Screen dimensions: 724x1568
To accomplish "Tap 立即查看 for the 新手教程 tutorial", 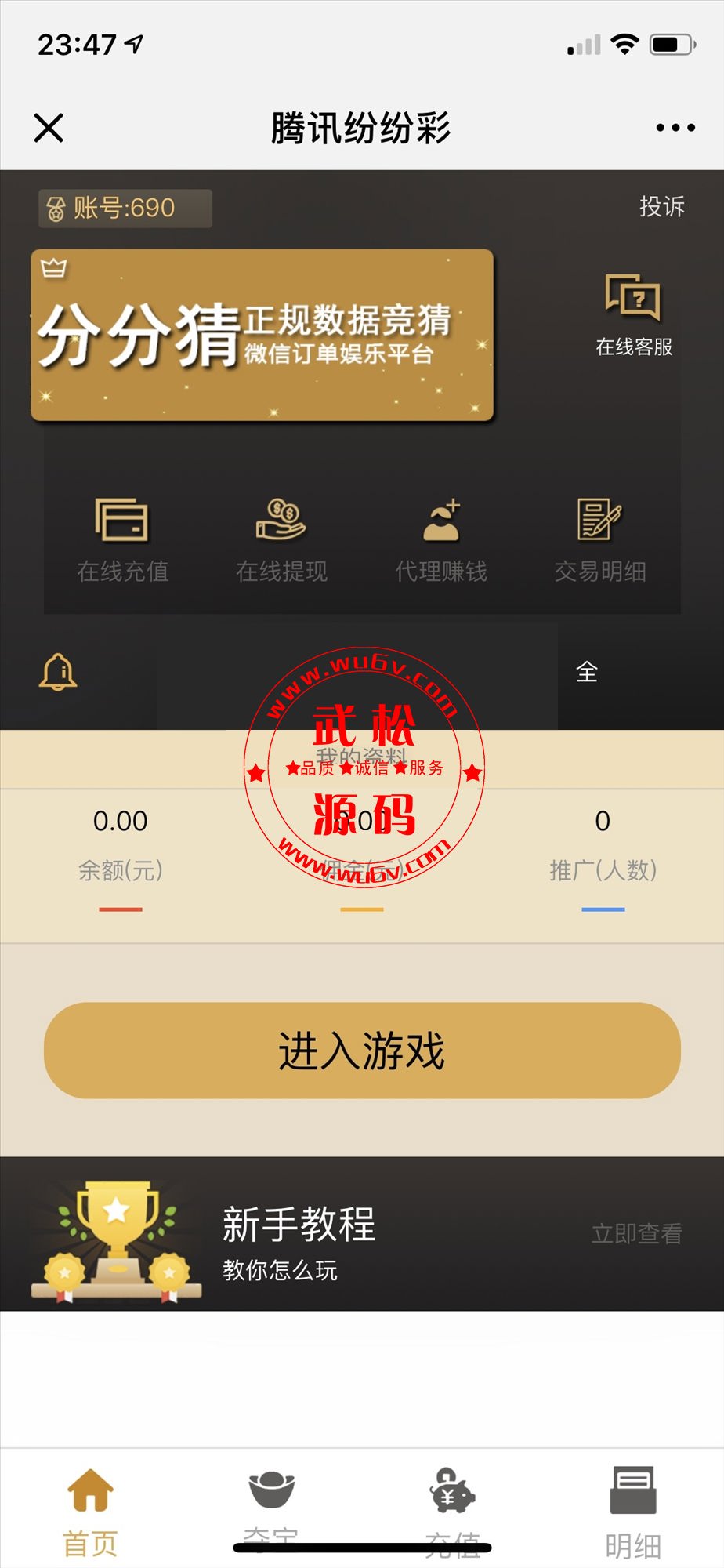I will [636, 1233].
